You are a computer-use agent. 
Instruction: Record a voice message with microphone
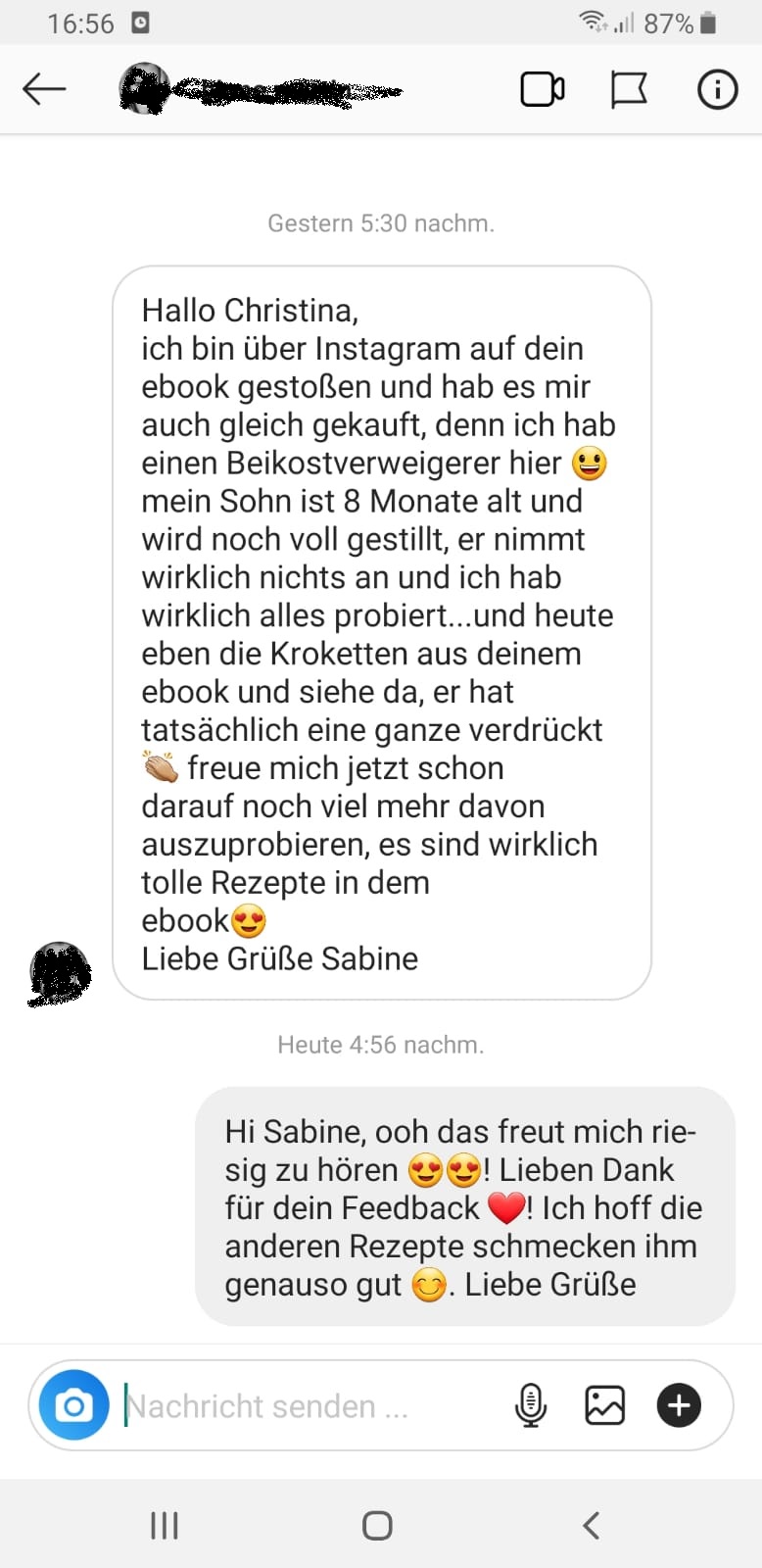pyautogui.click(x=530, y=1405)
